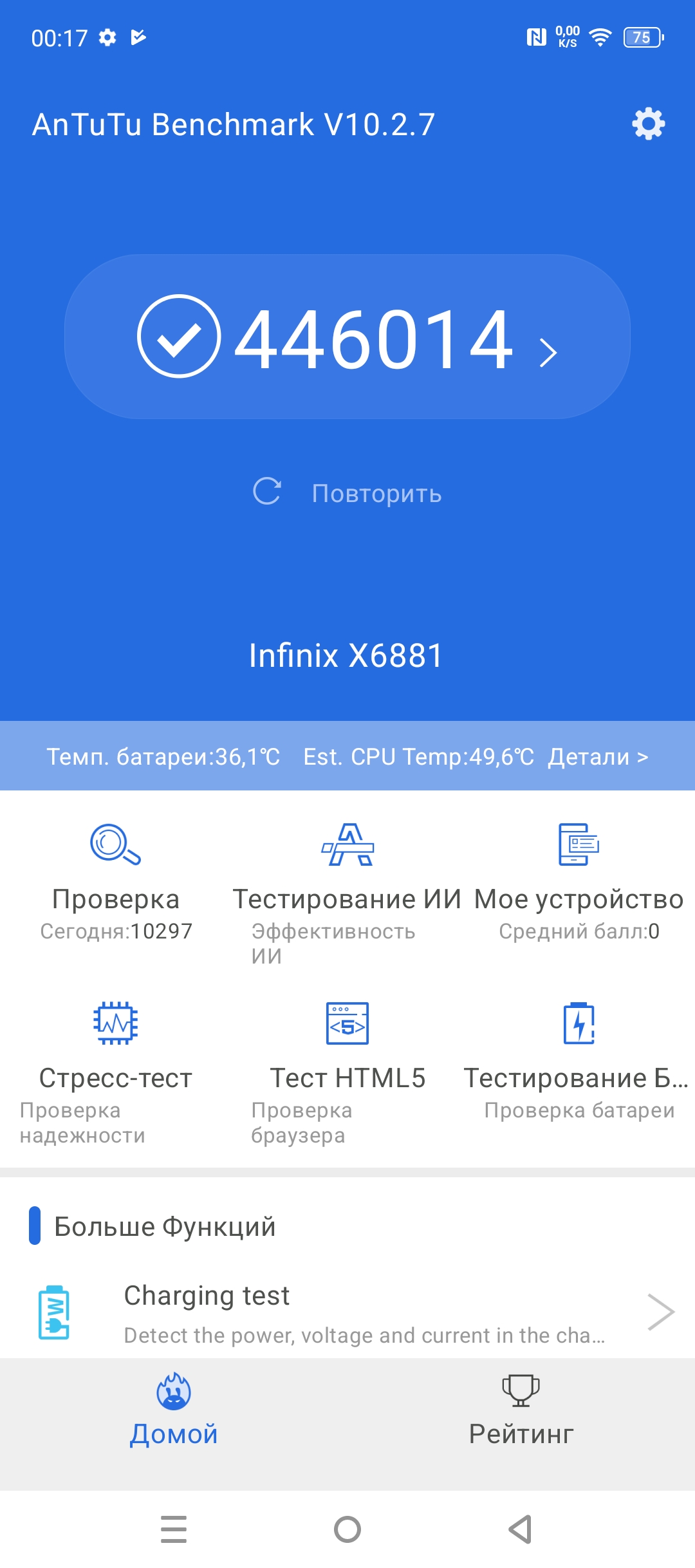Viewport: 695px width, 1568px height.
Task: Open AnTuTu settings gear
Action: [648, 124]
